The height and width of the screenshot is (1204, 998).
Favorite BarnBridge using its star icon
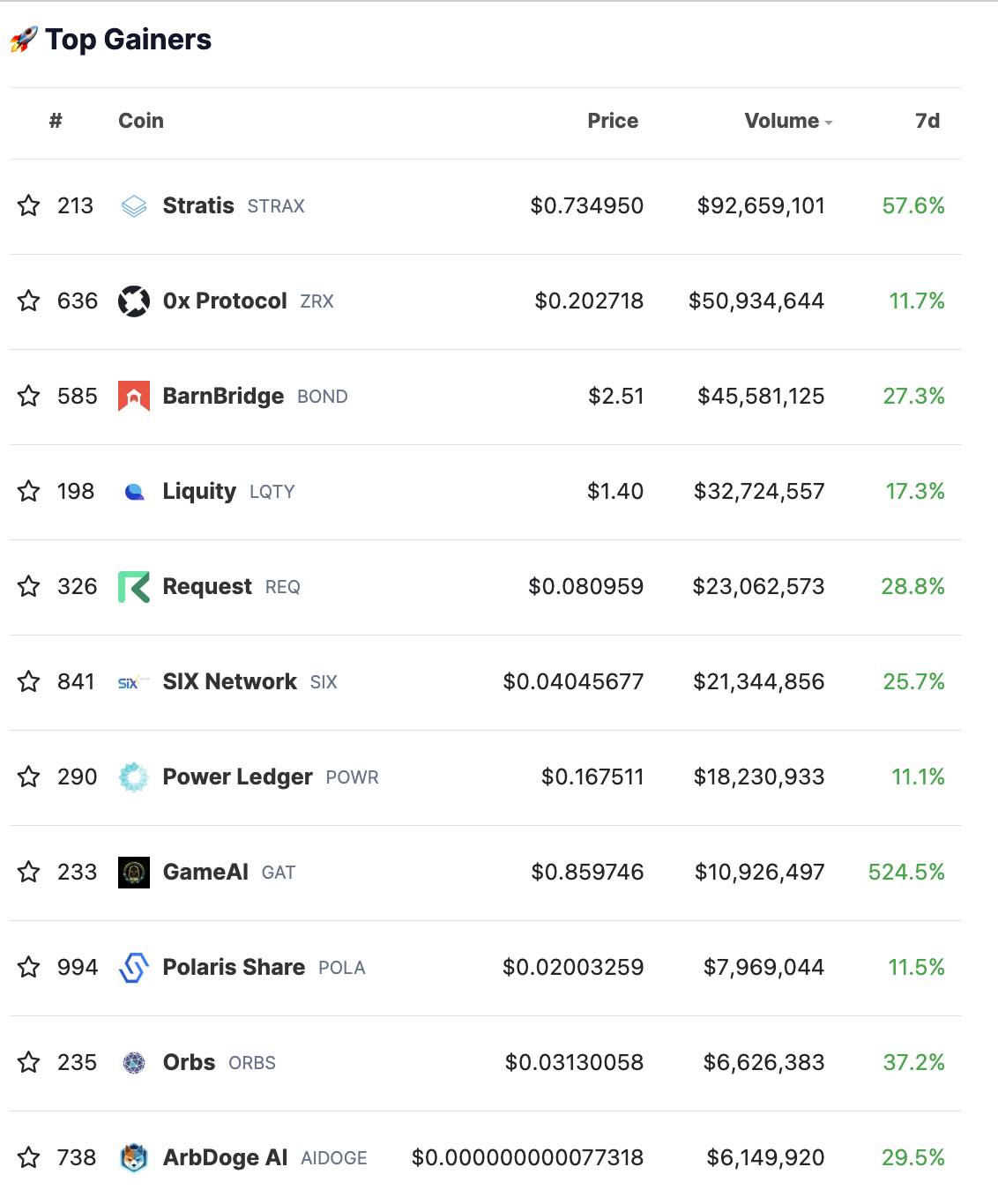29,396
